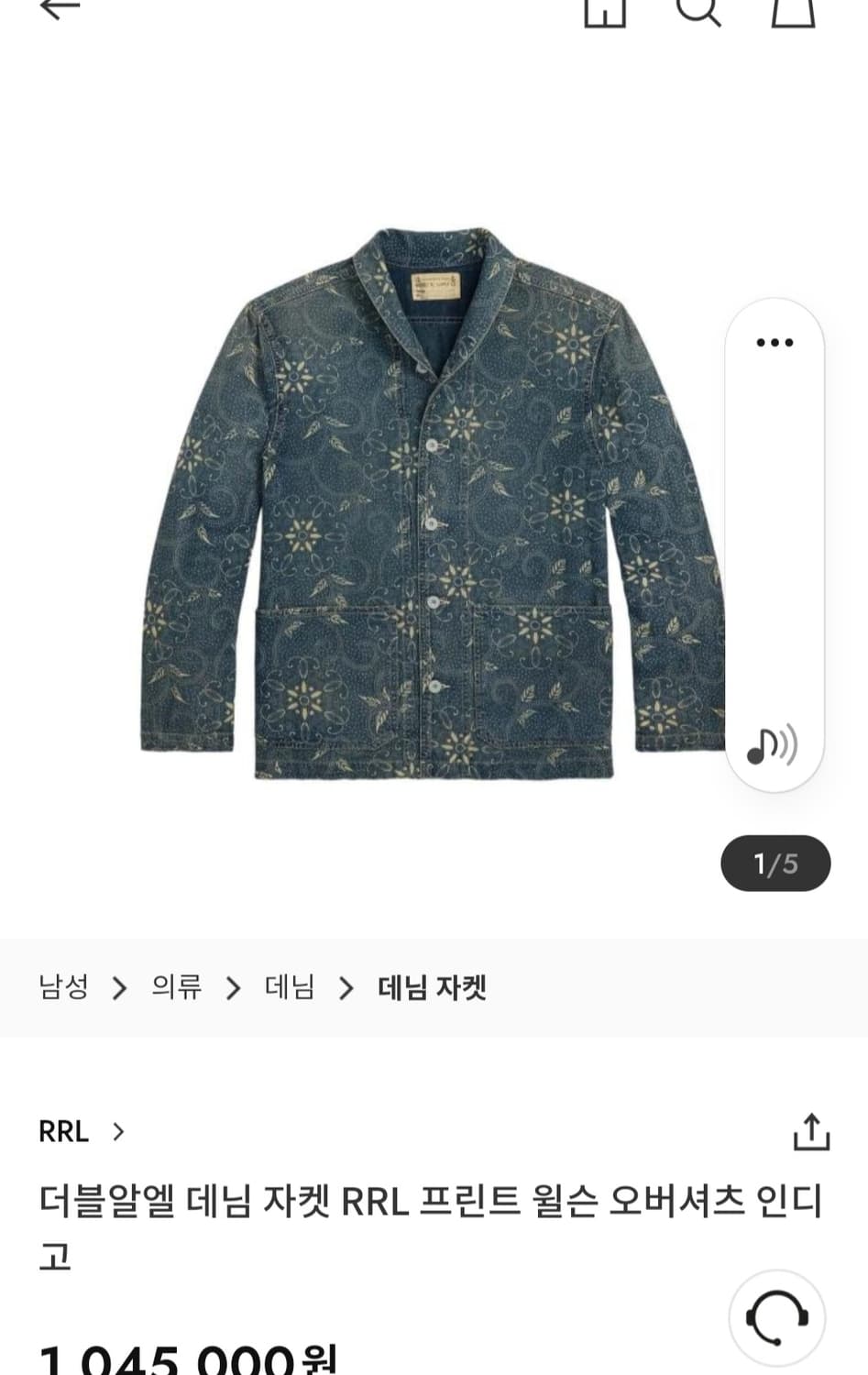Select the 남성 breadcrumb category
The width and height of the screenshot is (868, 1375).
pyautogui.click(x=64, y=988)
